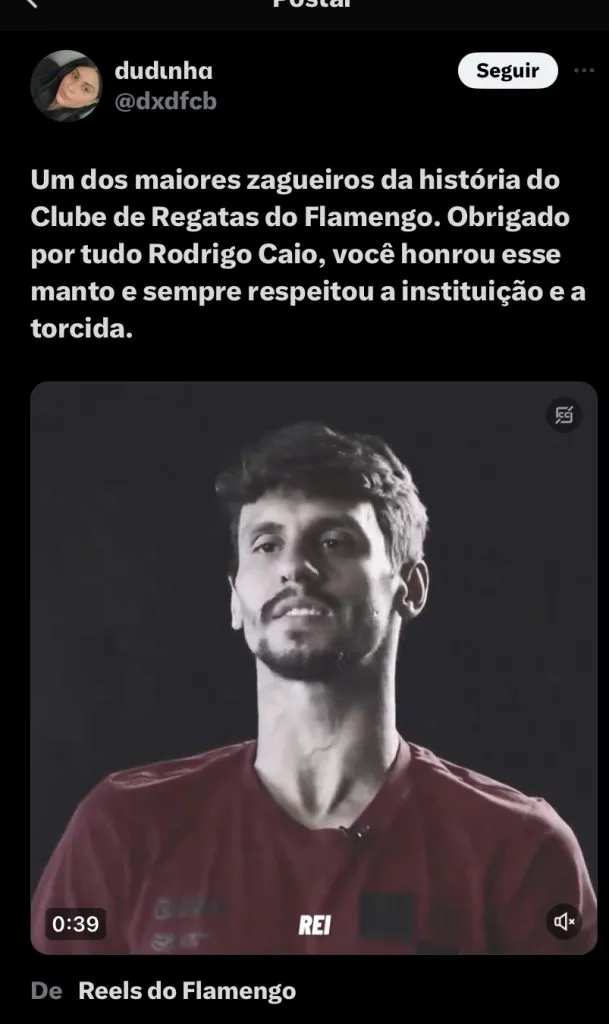Go back using the top arrow
This screenshot has width=609, height=1024.
point(30,5)
